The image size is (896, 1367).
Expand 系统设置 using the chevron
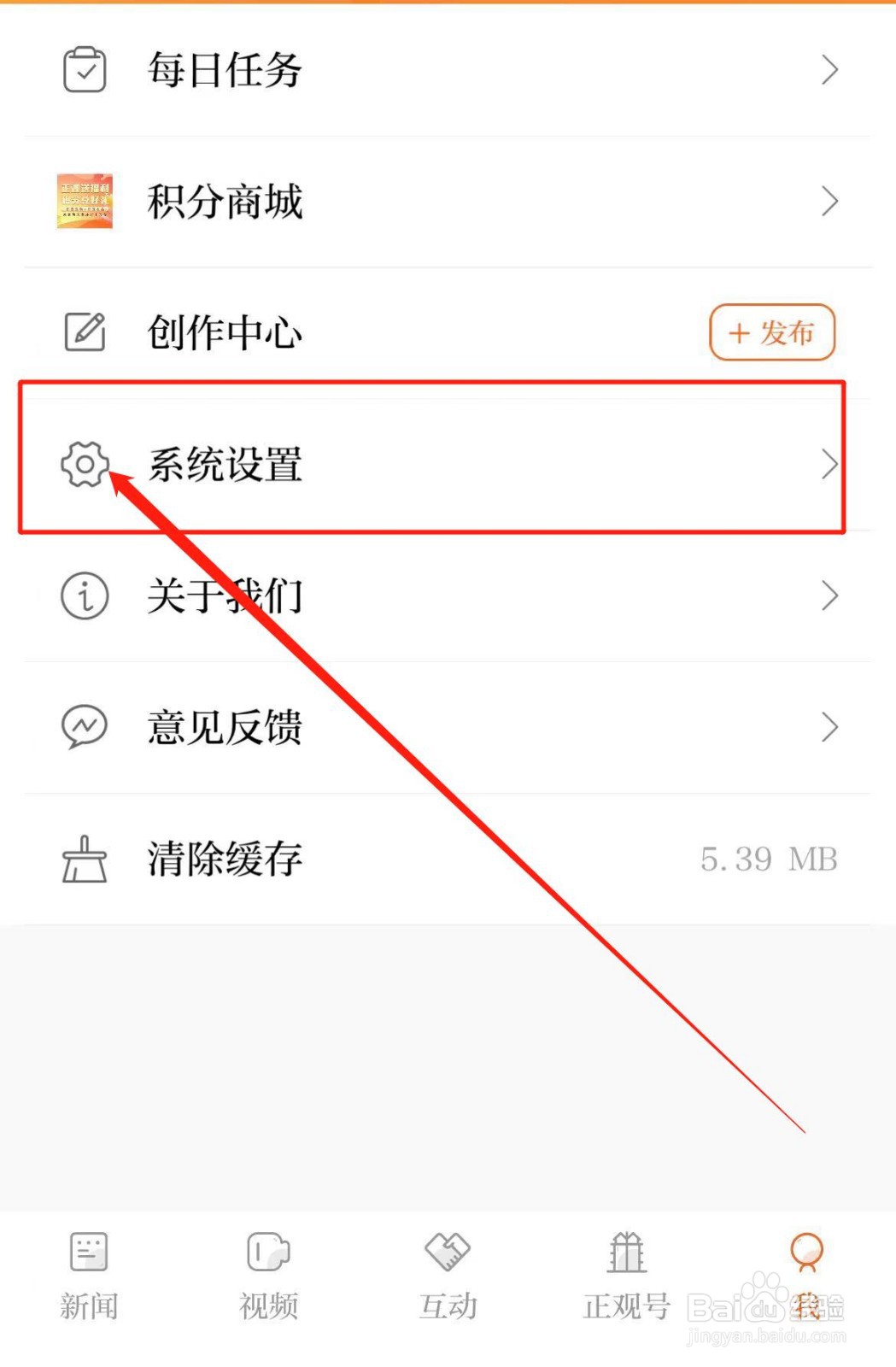click(829, 465)
